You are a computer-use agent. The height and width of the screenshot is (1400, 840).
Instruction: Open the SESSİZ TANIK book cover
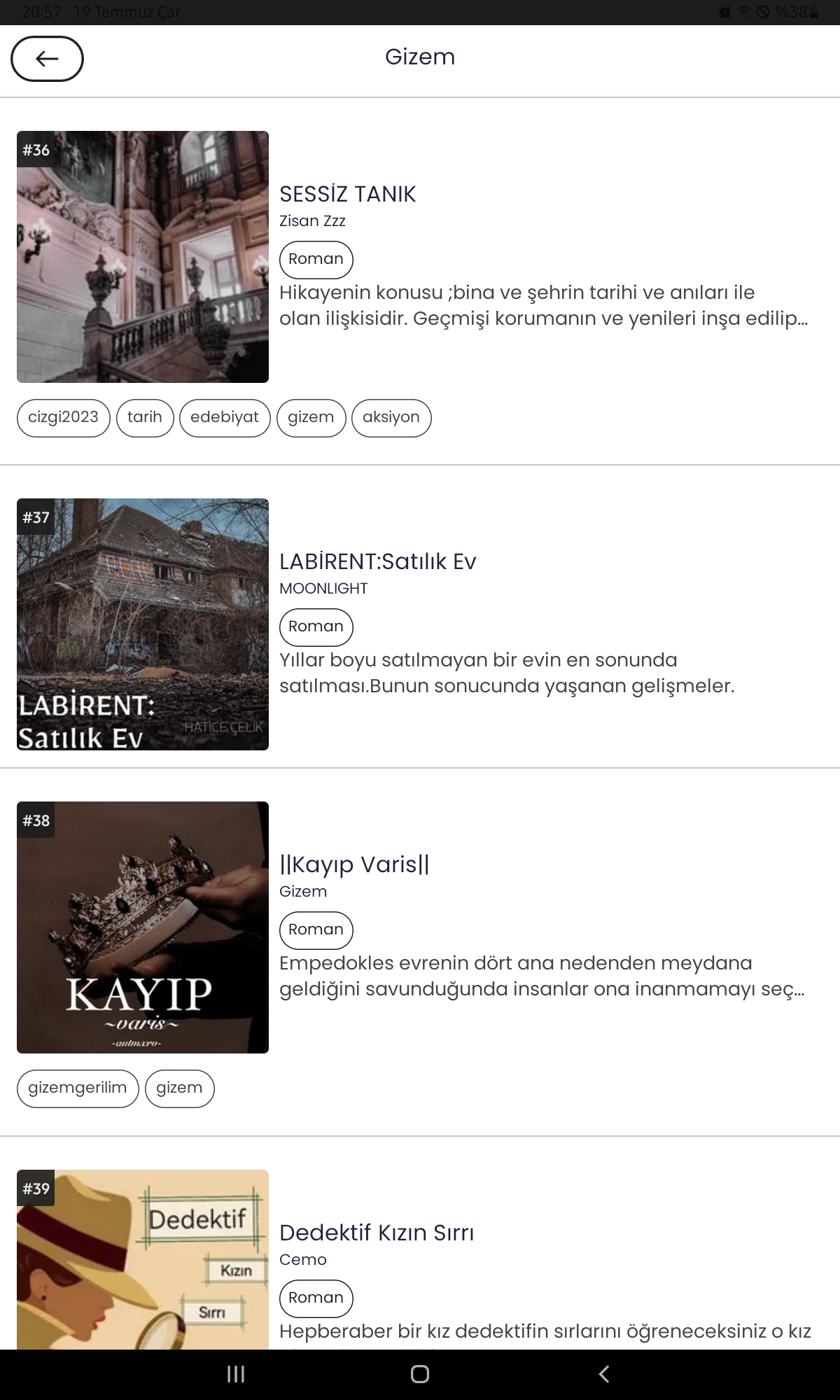pos(143,257)
